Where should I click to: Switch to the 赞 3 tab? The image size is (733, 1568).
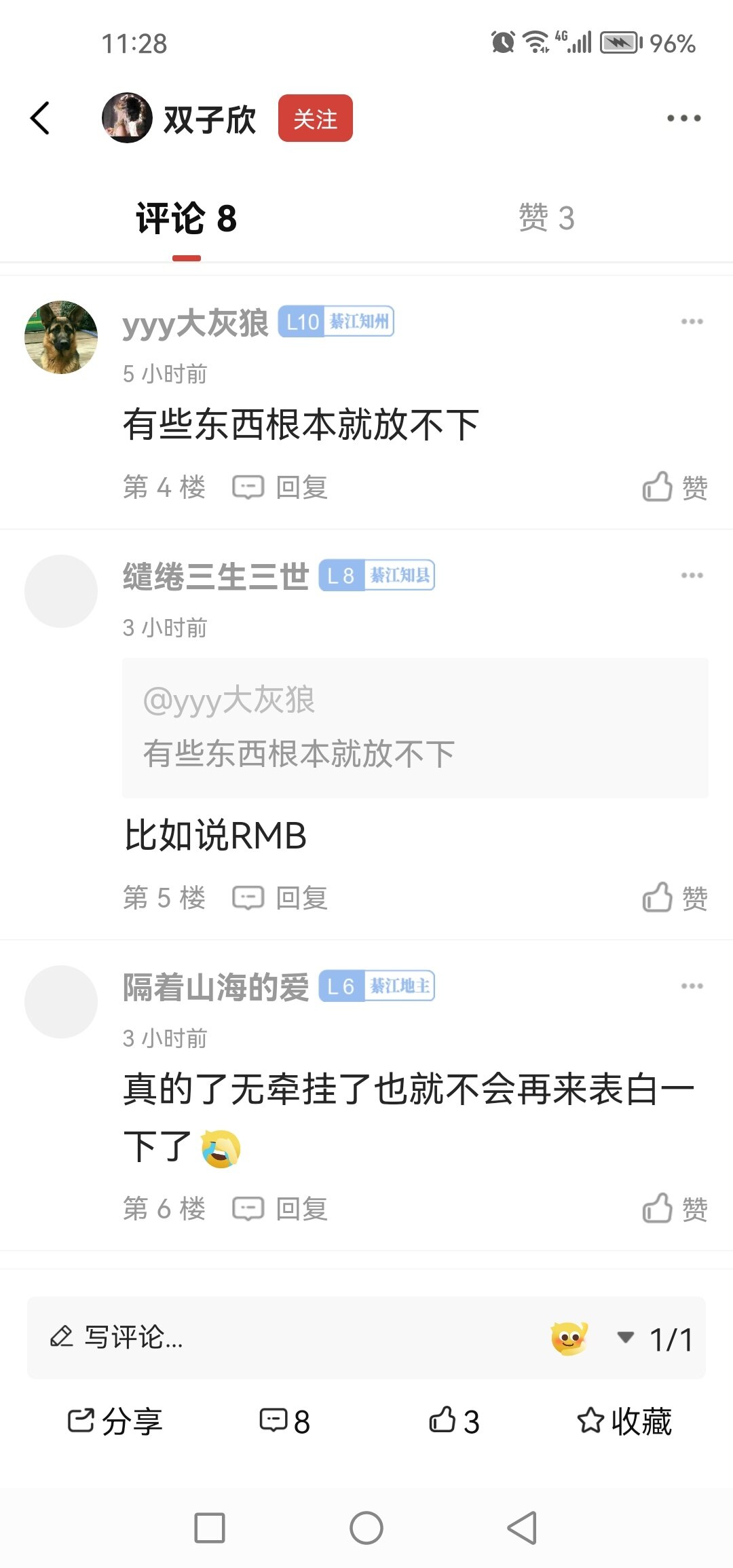[546, 219]
